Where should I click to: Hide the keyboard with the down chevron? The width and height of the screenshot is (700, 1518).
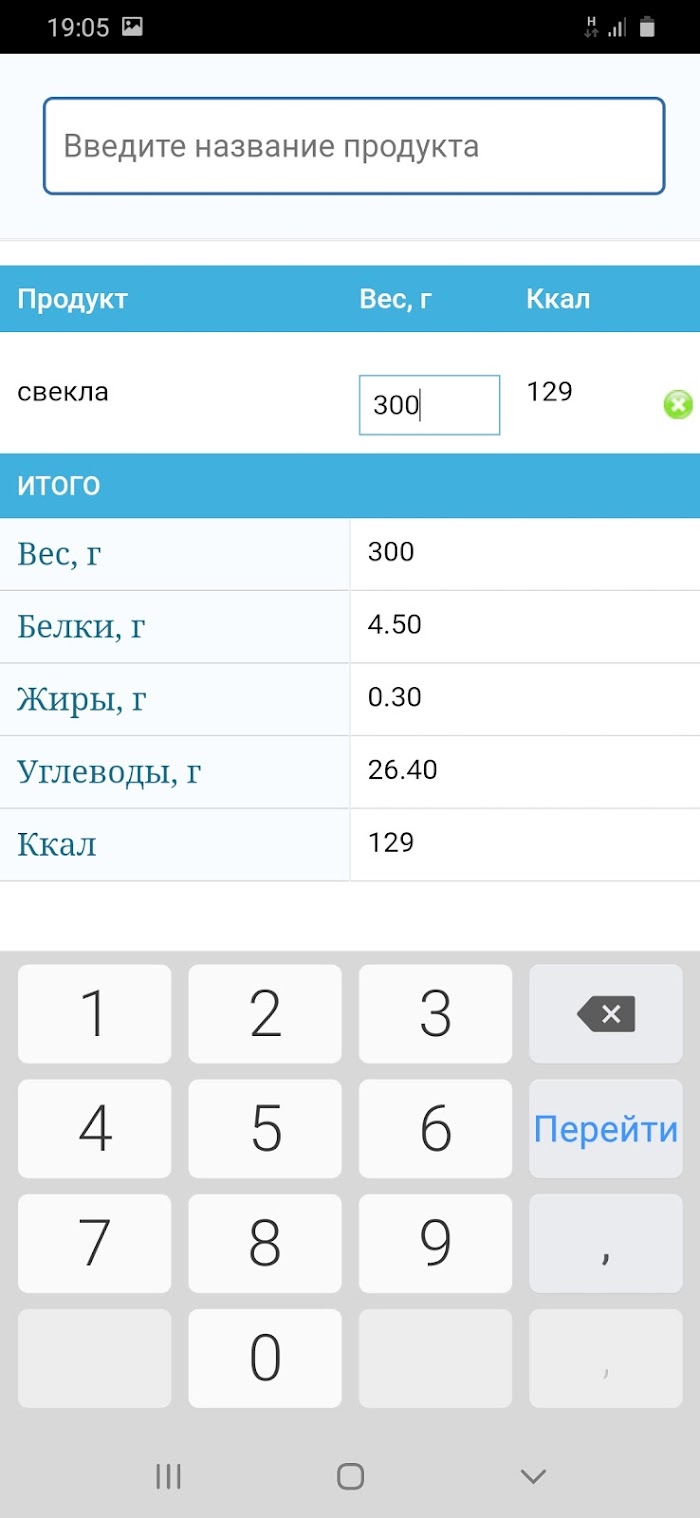(x=534, y=1476)
